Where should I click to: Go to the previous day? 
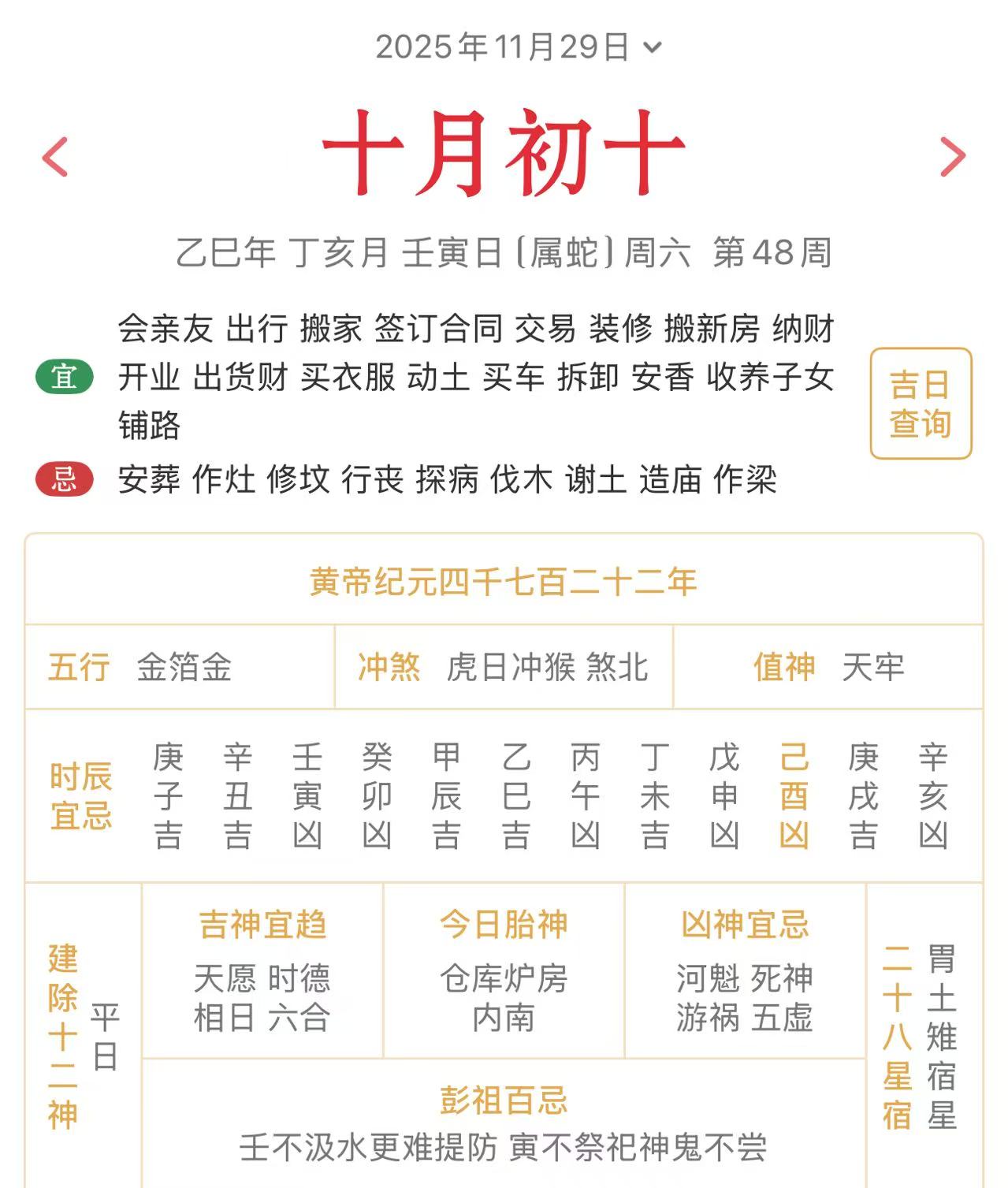[x=55, y=156]
